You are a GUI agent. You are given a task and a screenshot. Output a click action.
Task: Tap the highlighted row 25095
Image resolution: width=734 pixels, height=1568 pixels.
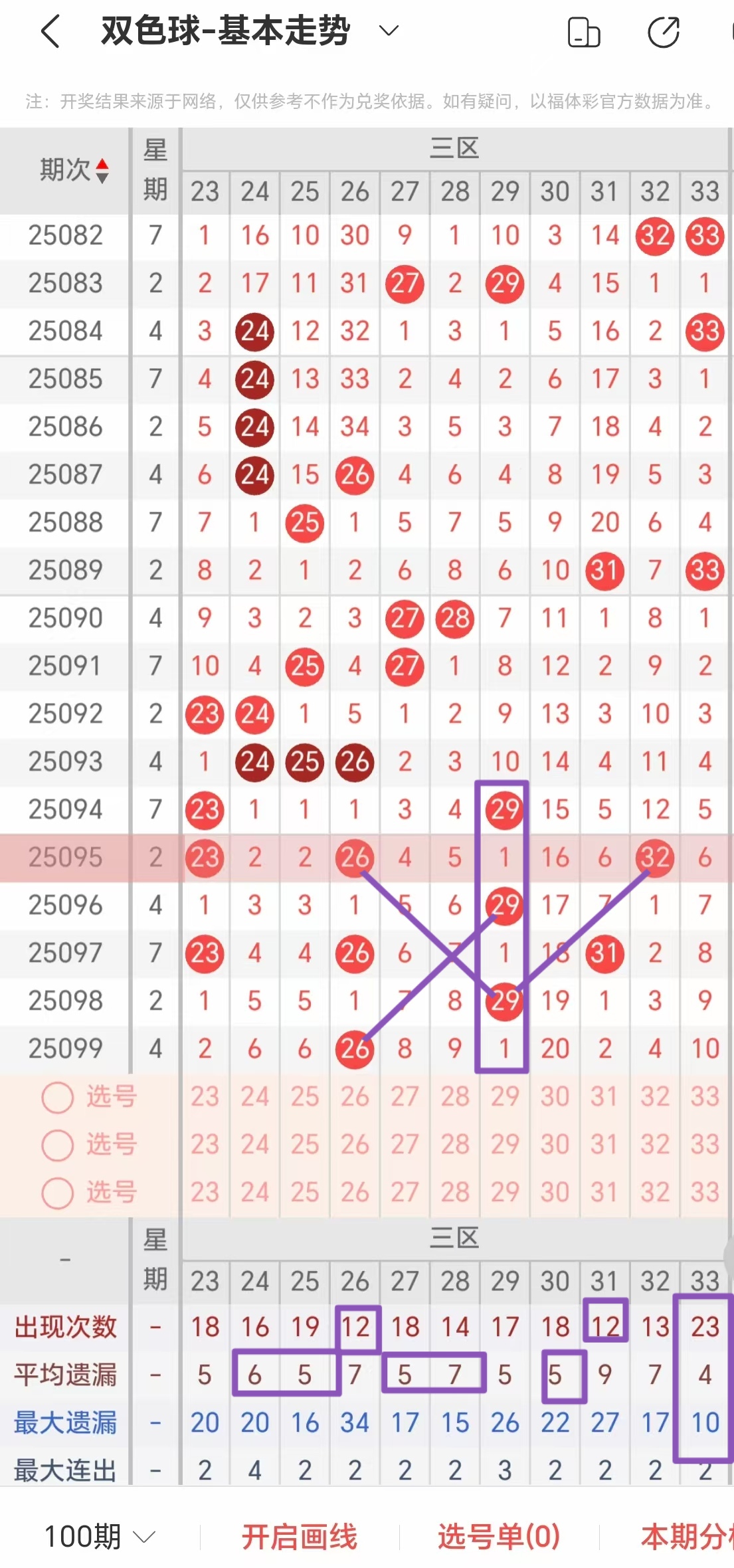(x=64, y=858)
